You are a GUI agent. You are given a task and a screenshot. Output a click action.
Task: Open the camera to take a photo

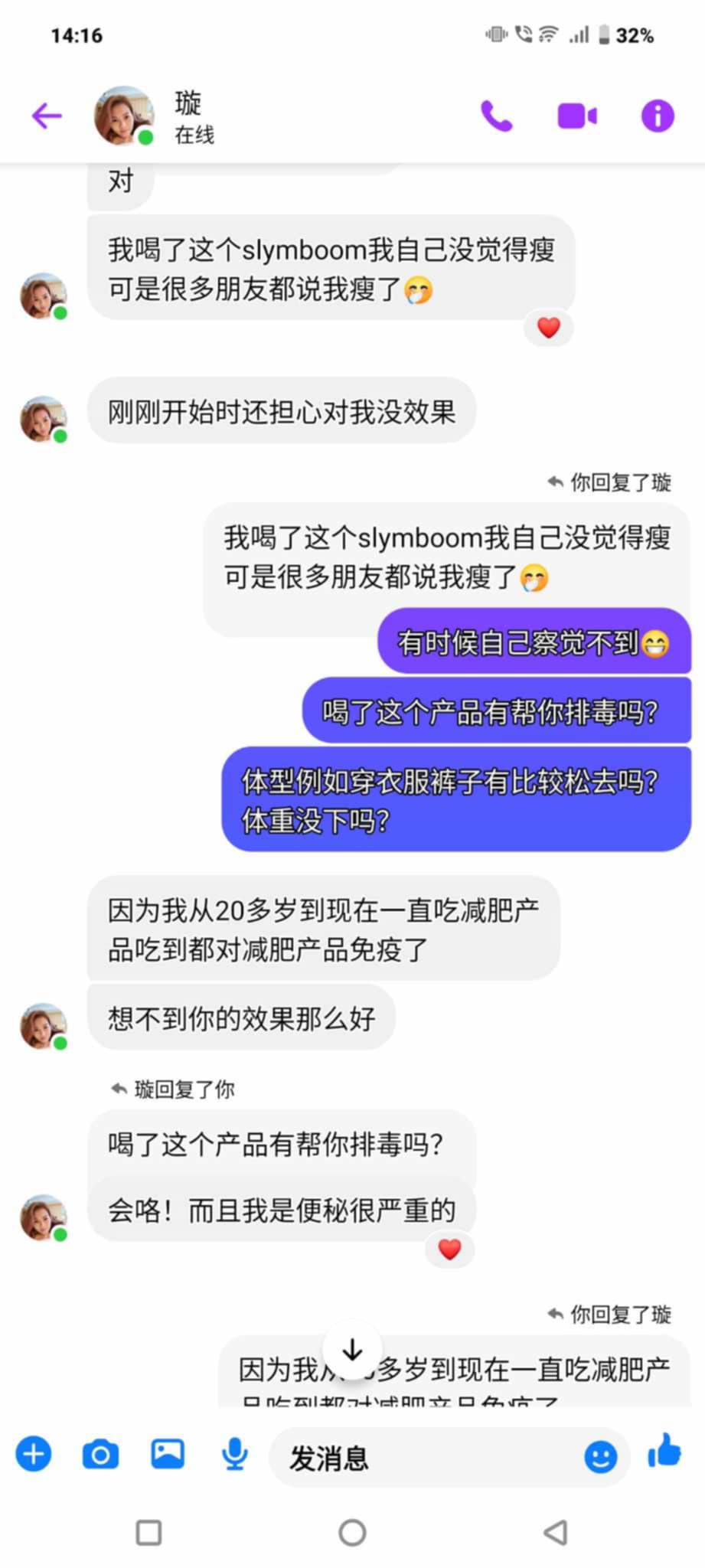click(100, 1453)
